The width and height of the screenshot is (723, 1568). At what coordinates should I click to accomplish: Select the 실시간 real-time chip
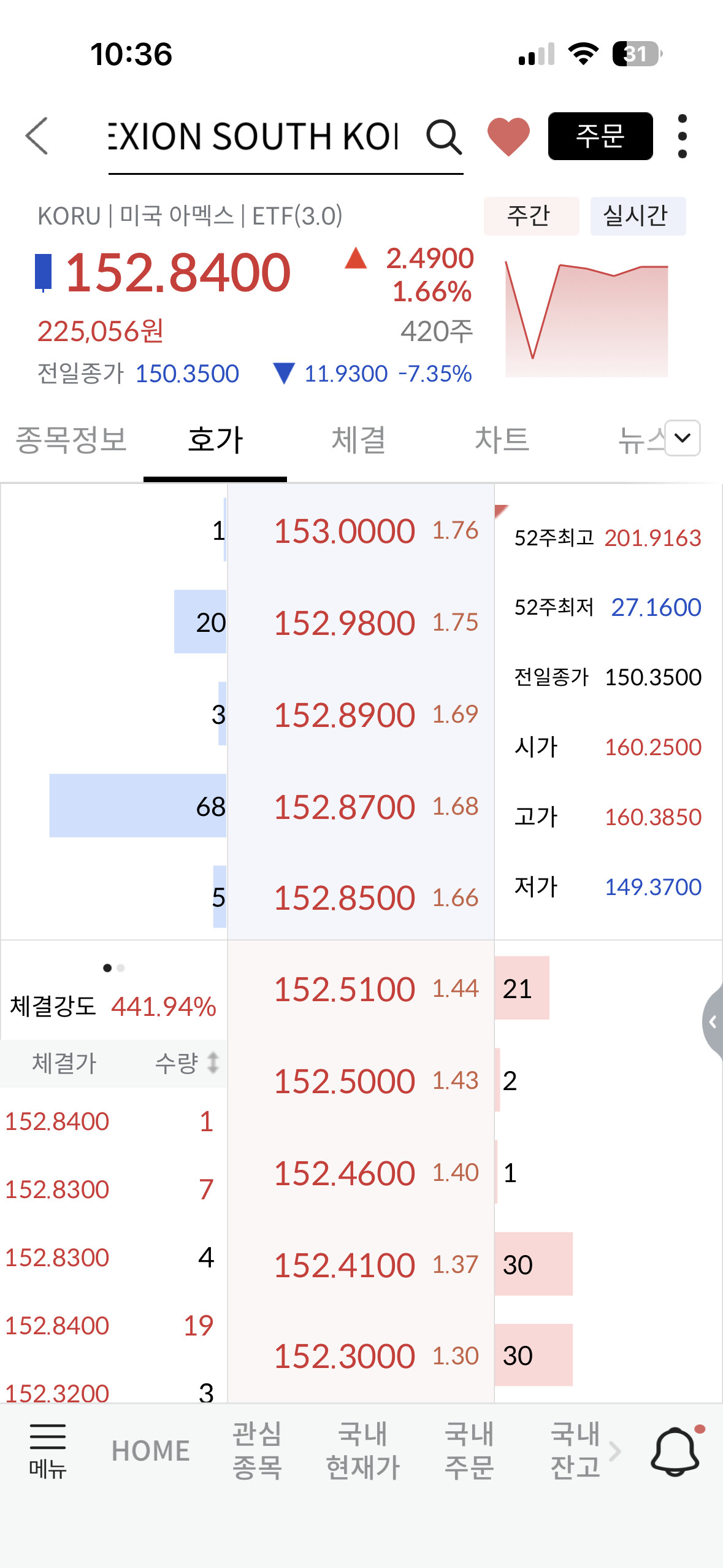[638, 216]
